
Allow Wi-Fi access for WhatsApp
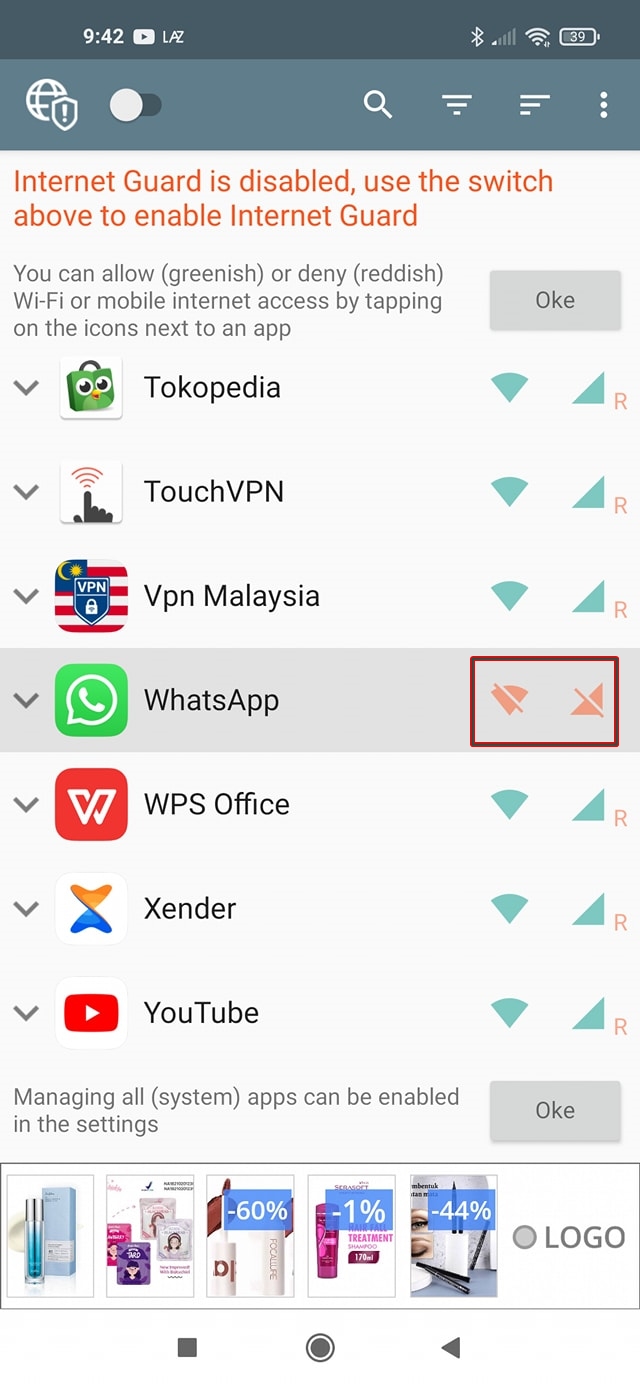[x=510, y=701]
